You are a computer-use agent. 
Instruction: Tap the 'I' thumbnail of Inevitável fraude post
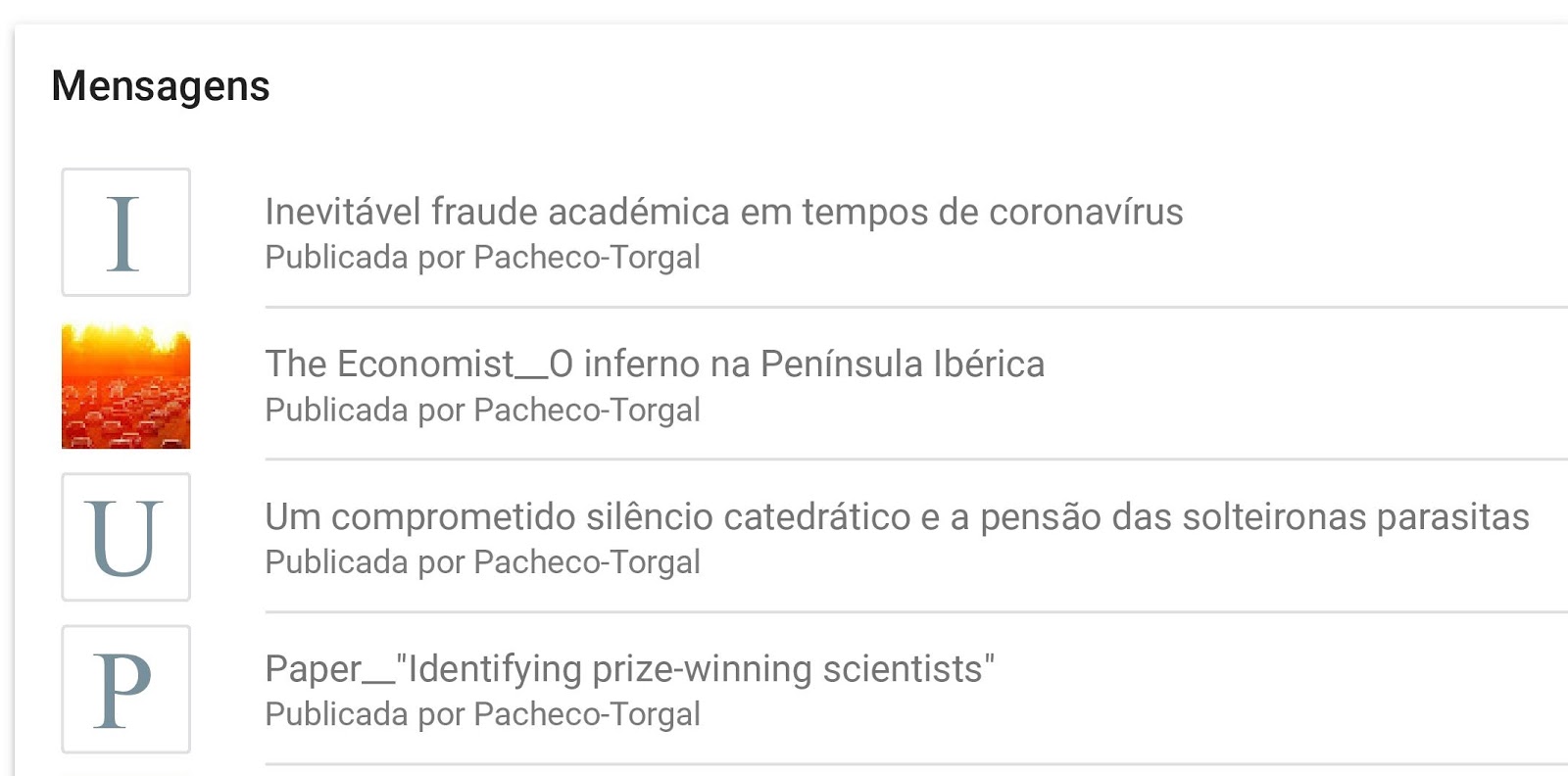125,232
